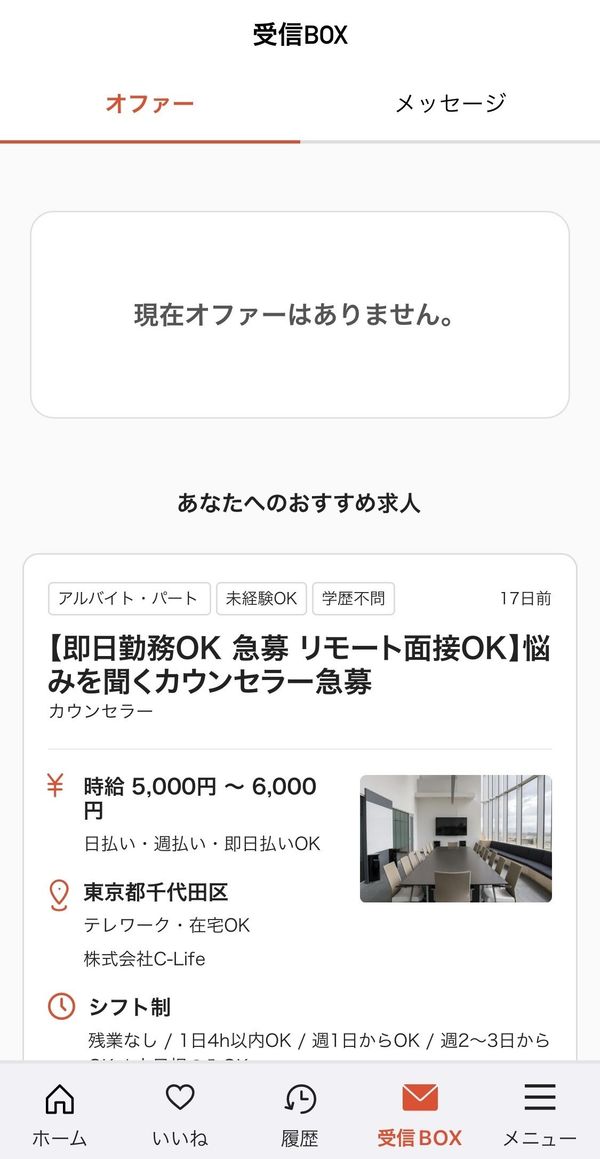Image resolution: width=600 pixels, height=1159 pixels.
Task: Open the カウンセラー急募 job card
Action: click(300, 807)
